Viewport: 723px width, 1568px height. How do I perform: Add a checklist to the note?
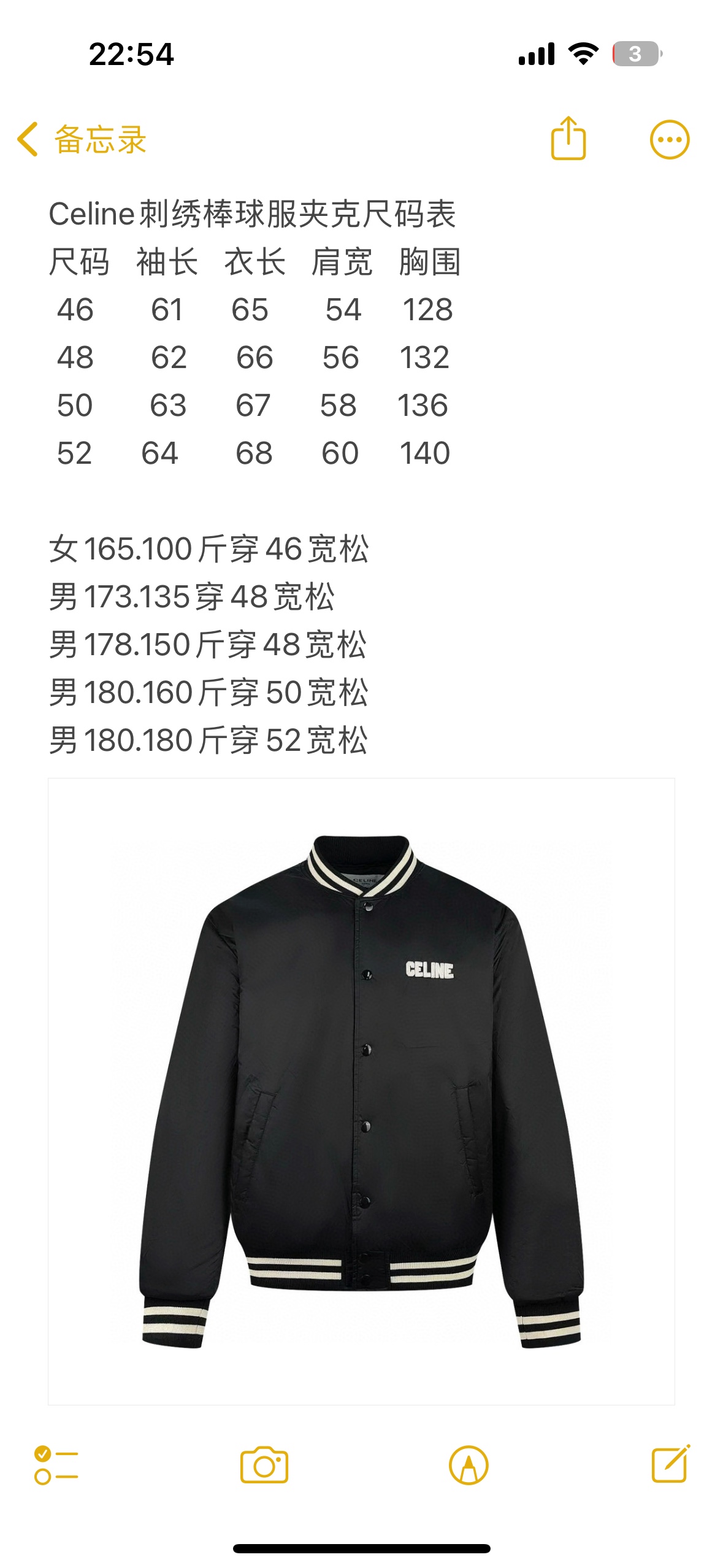pyautogui.click(x=56, y=1465)
